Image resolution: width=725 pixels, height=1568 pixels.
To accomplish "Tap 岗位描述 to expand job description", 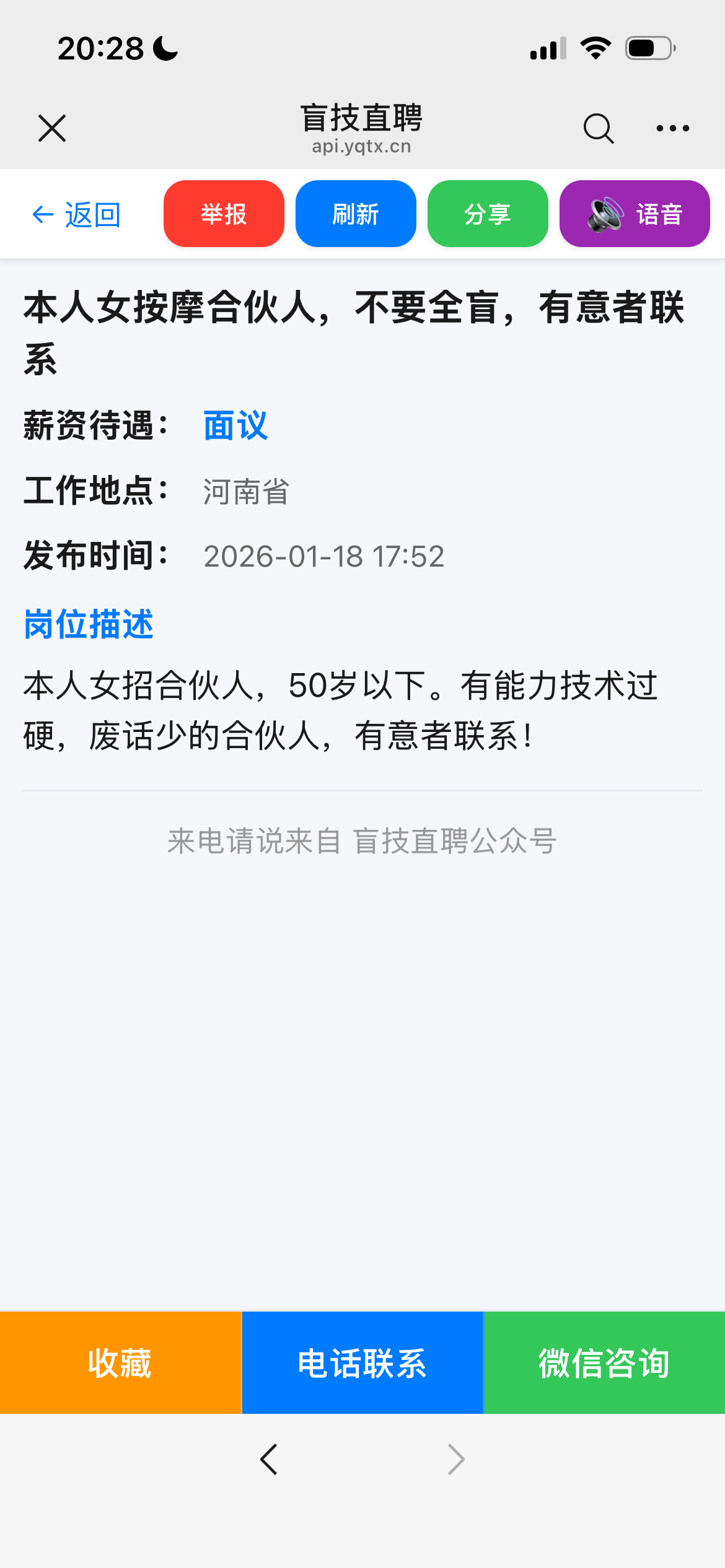I will pyautogui.click(x=88, y=624).
